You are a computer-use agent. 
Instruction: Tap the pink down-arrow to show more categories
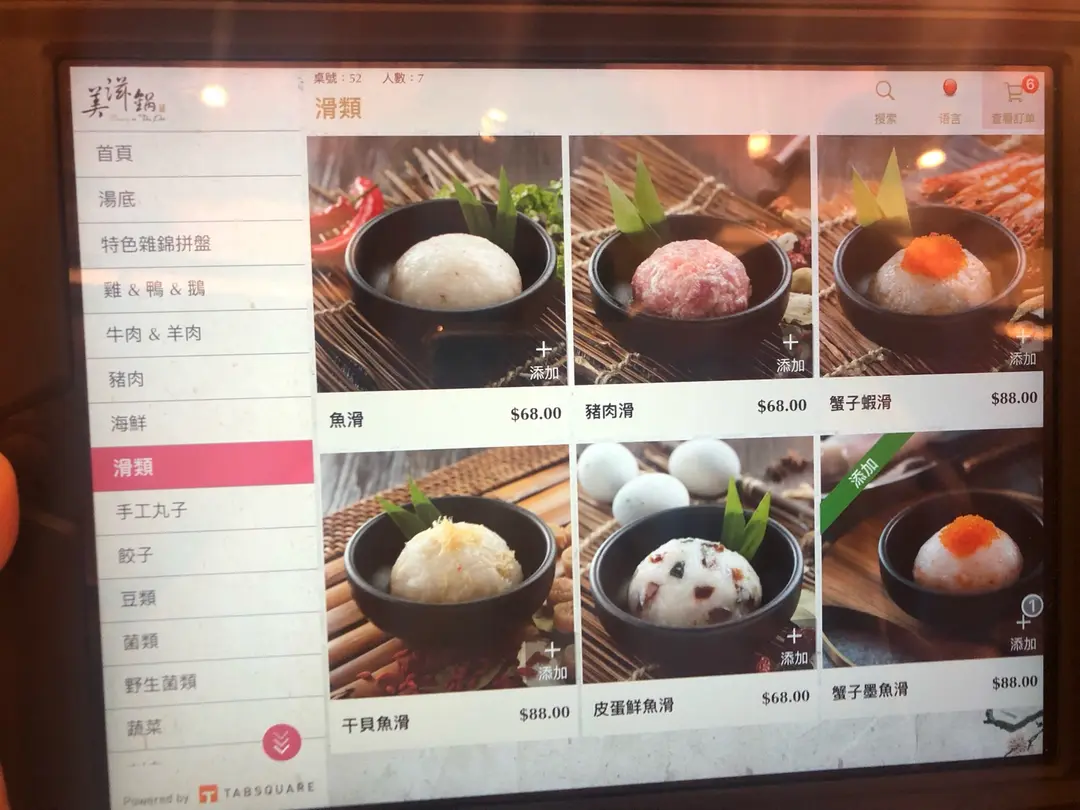tap(282, 742)
